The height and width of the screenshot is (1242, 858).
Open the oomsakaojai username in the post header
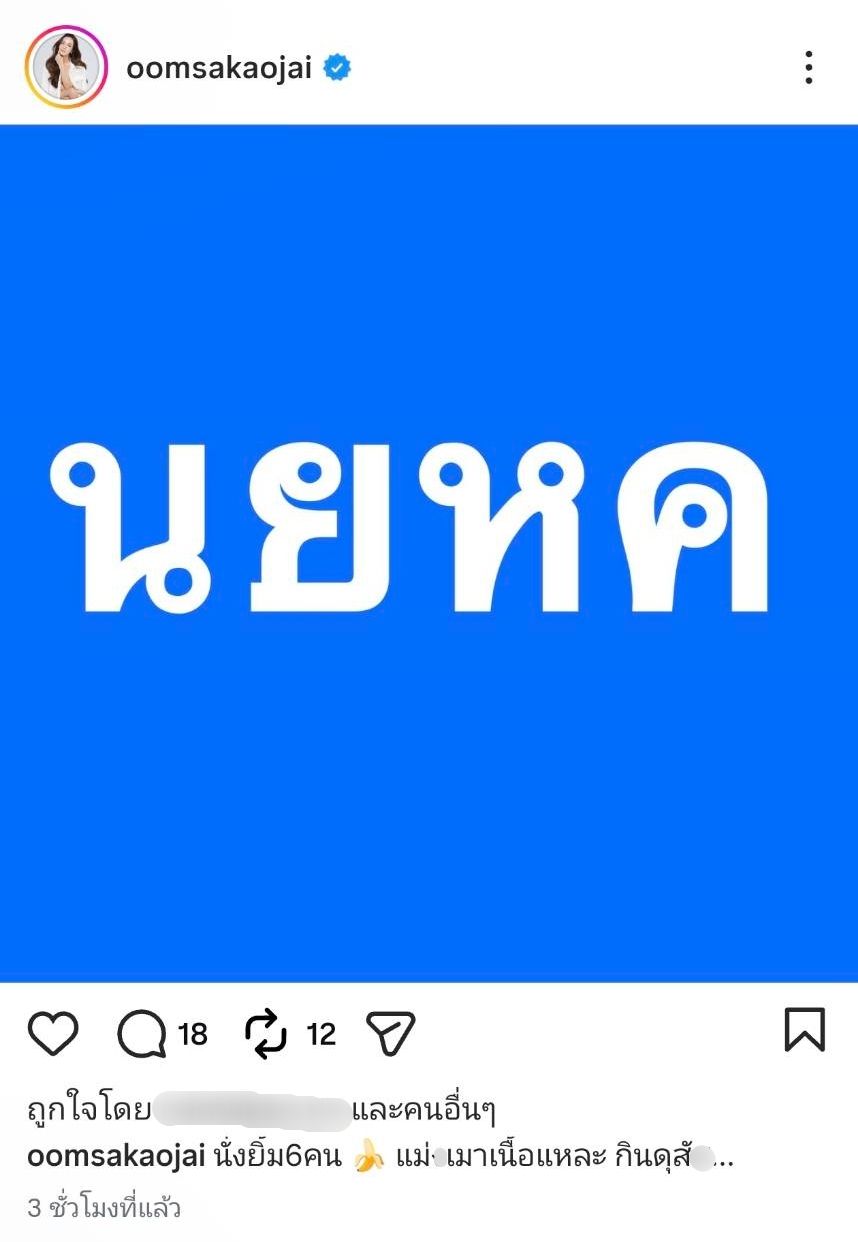[219, 68]
